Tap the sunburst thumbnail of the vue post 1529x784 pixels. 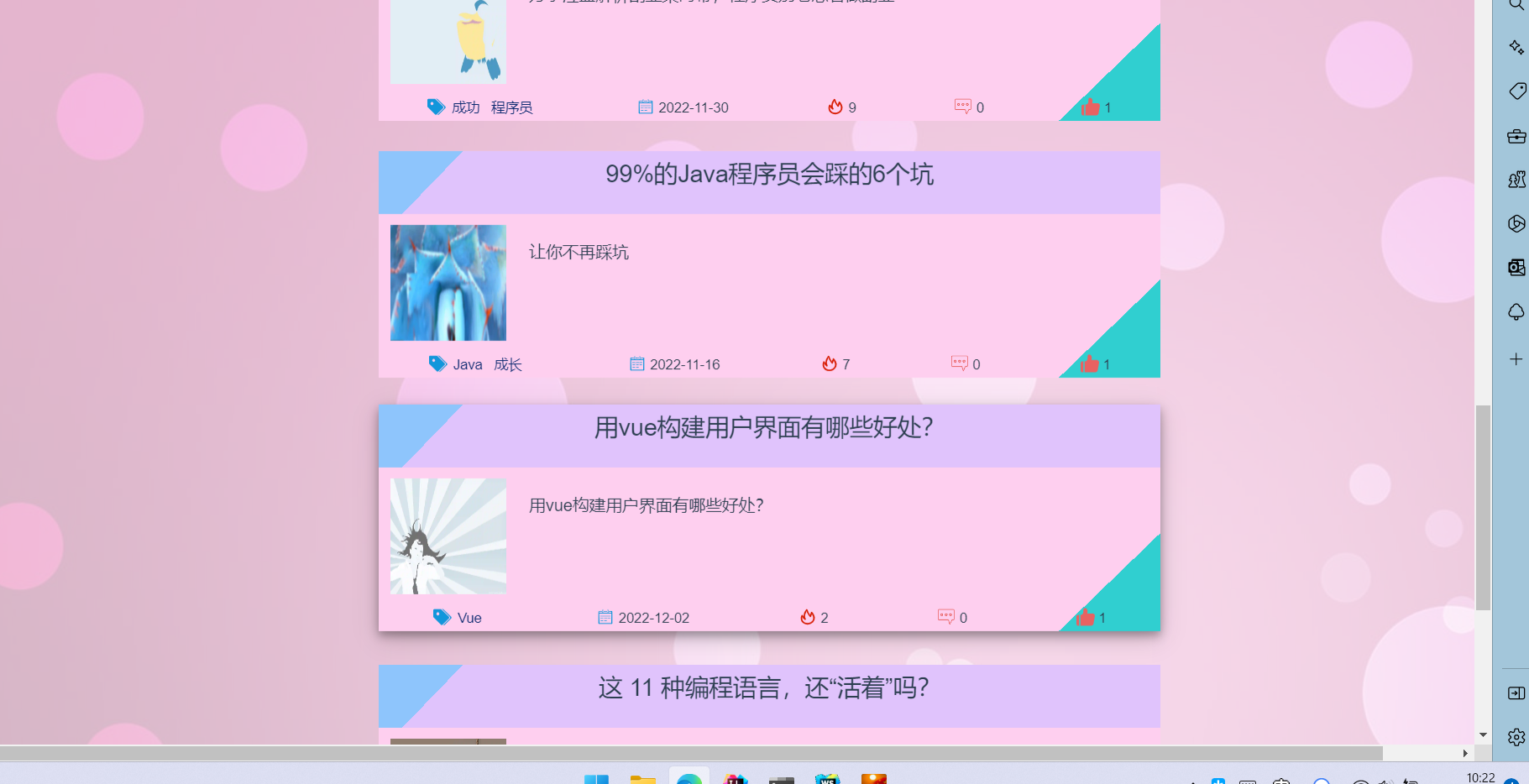[448, 536]
